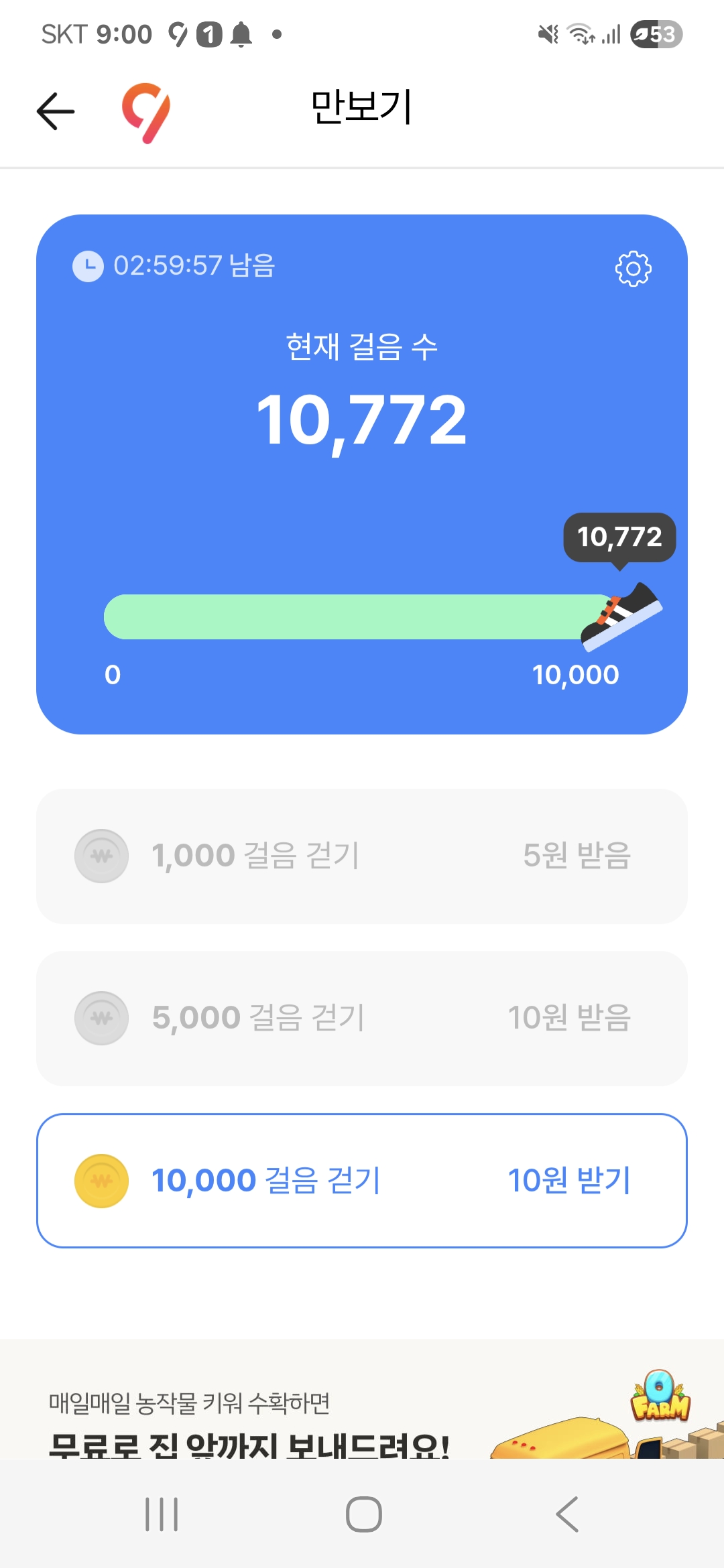Open the farm crop banner

(x=362, y=1414)
